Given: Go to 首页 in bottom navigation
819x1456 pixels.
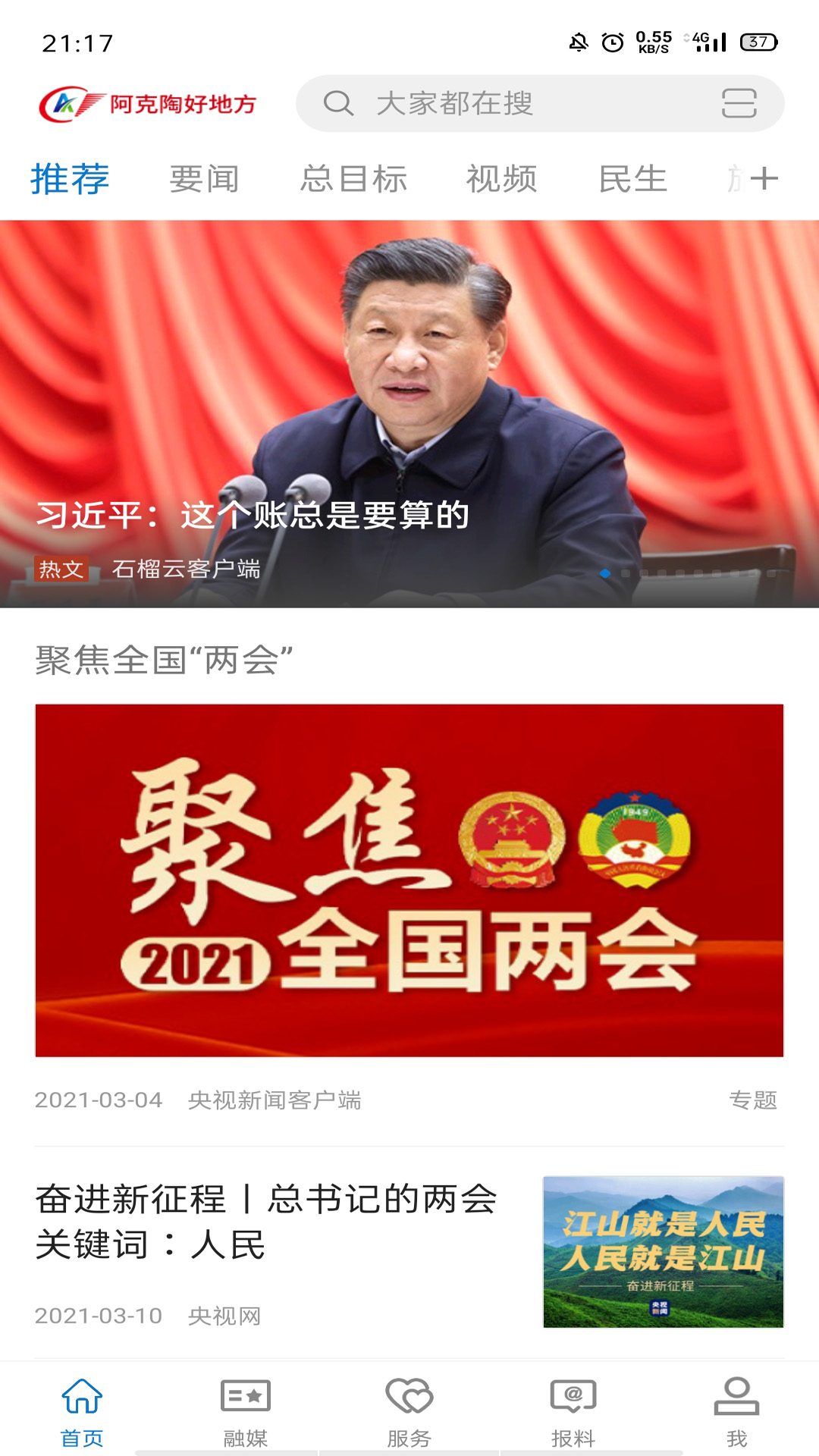Looking at the screenshot, I should (x=82, y=1412).
